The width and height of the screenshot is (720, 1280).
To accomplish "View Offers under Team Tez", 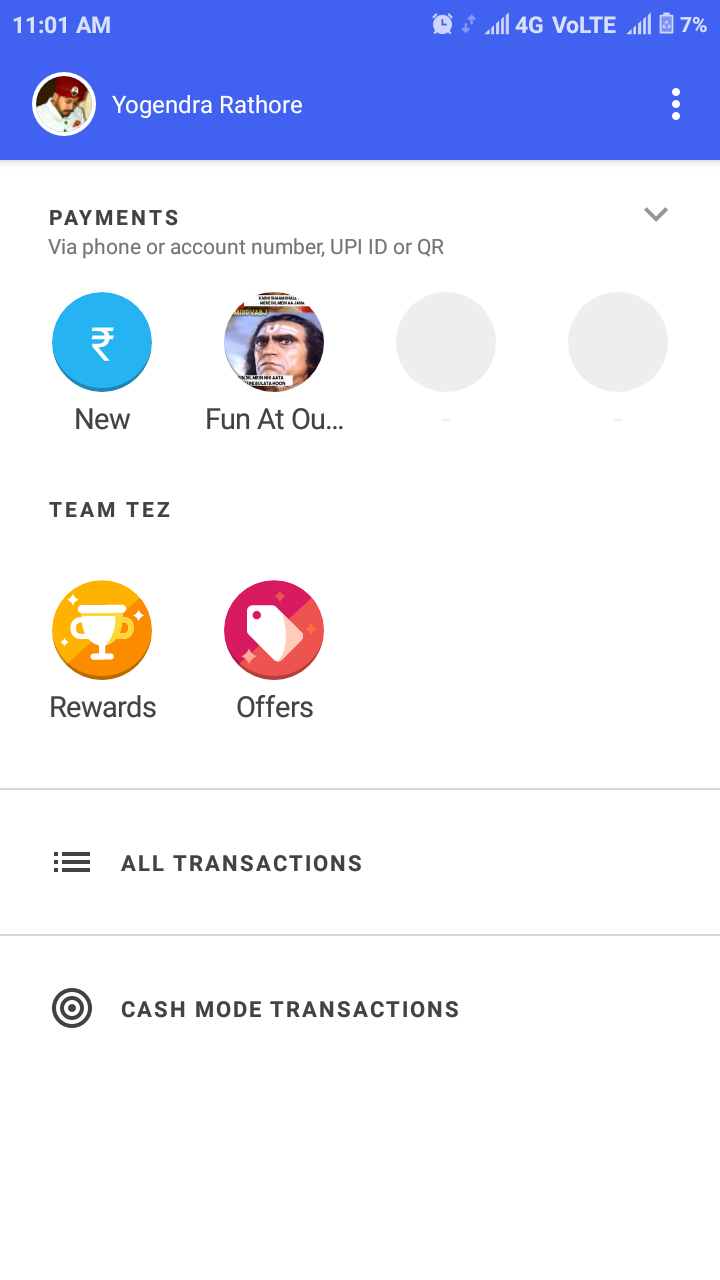I will point(274,630).
